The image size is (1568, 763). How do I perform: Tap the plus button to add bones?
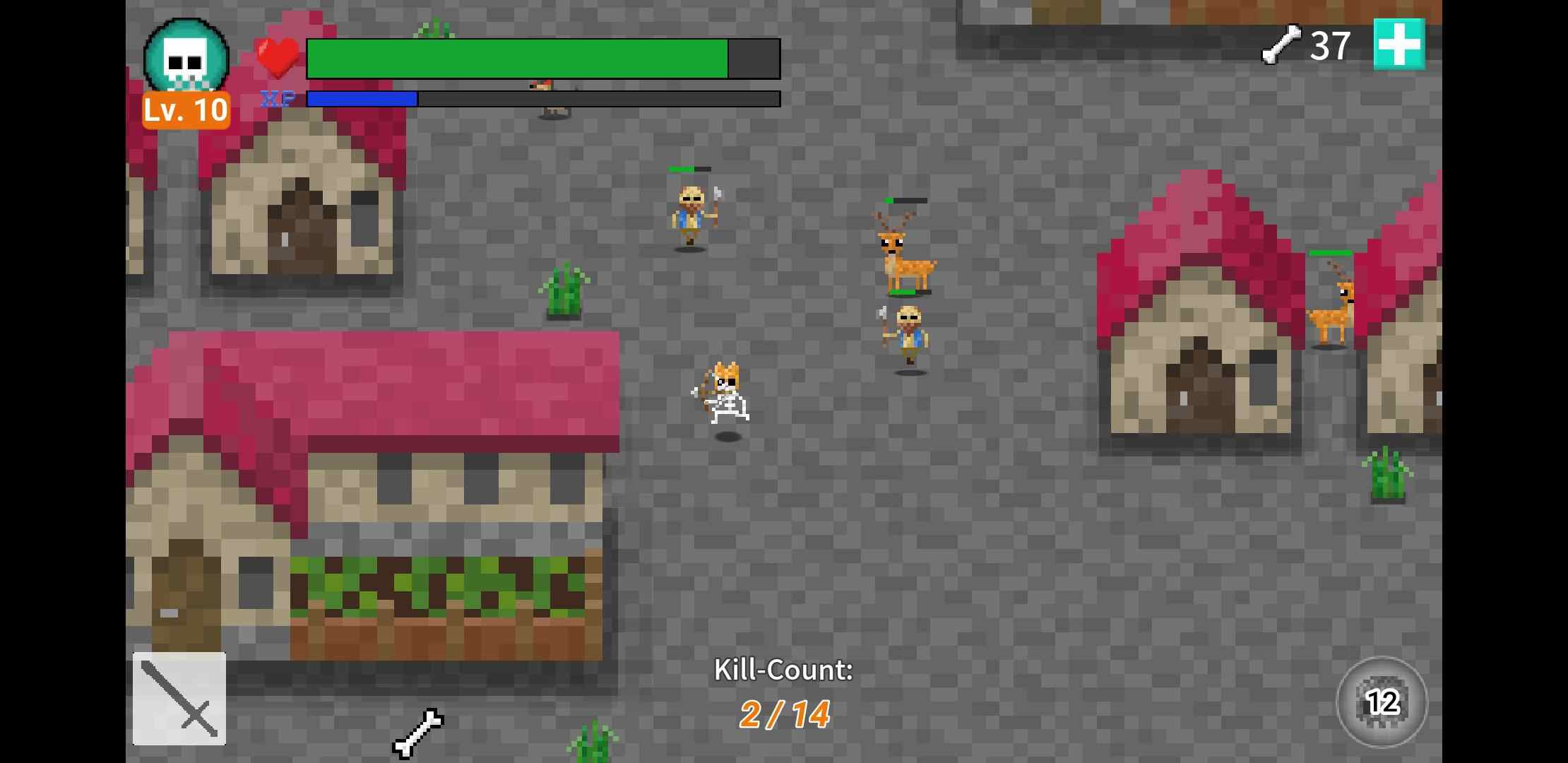1398,44
